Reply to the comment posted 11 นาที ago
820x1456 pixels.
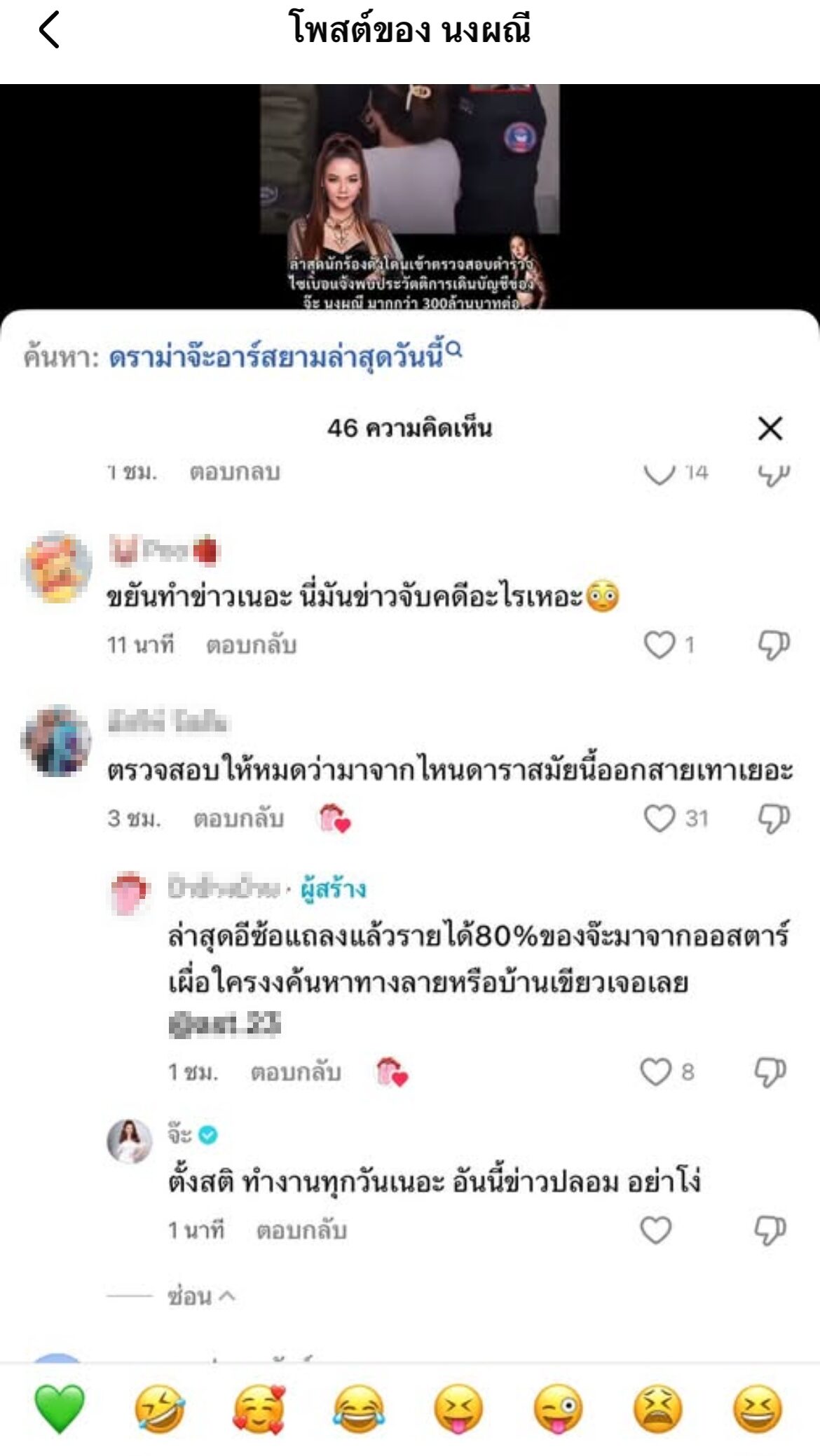point(252,645)
